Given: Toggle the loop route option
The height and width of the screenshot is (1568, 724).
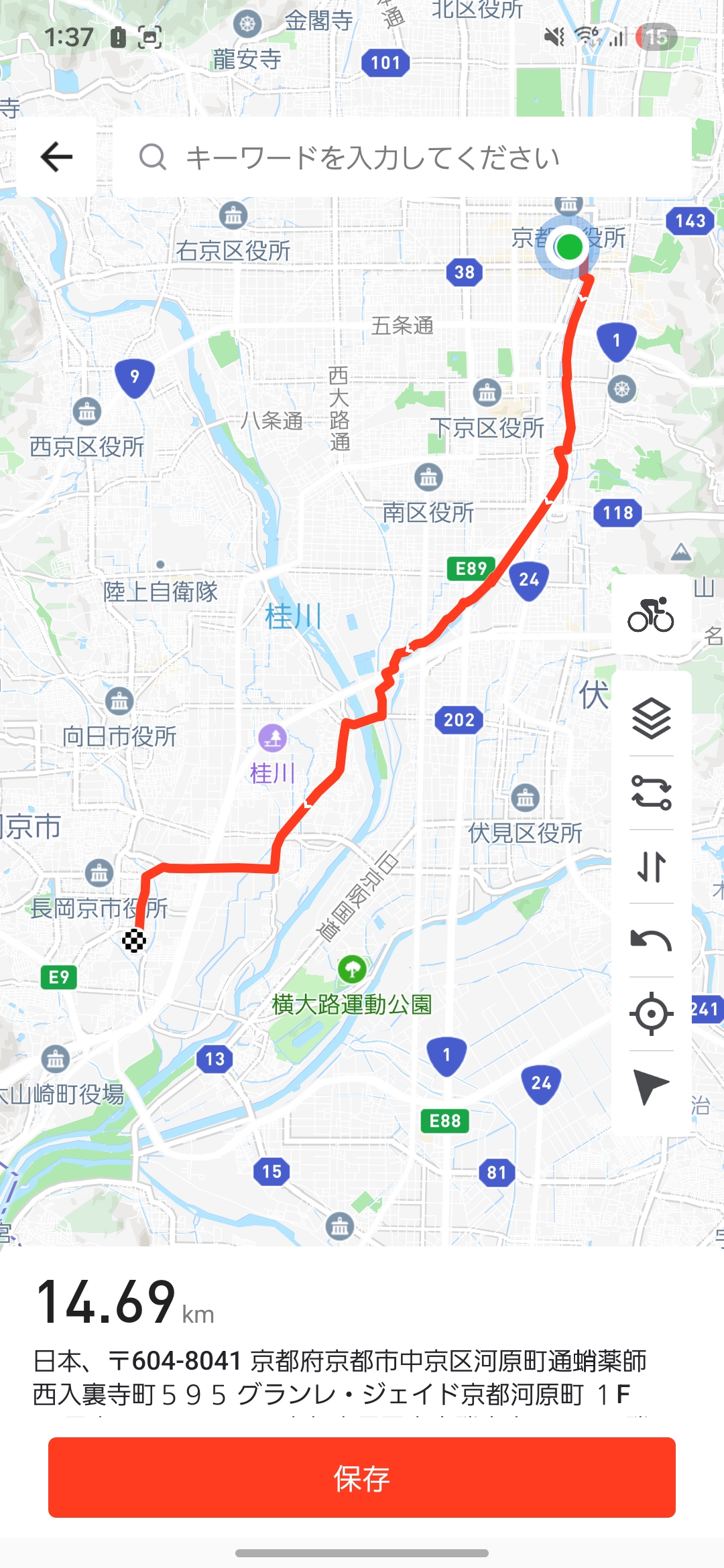Looking at the screenshot, I should point(651,792).
